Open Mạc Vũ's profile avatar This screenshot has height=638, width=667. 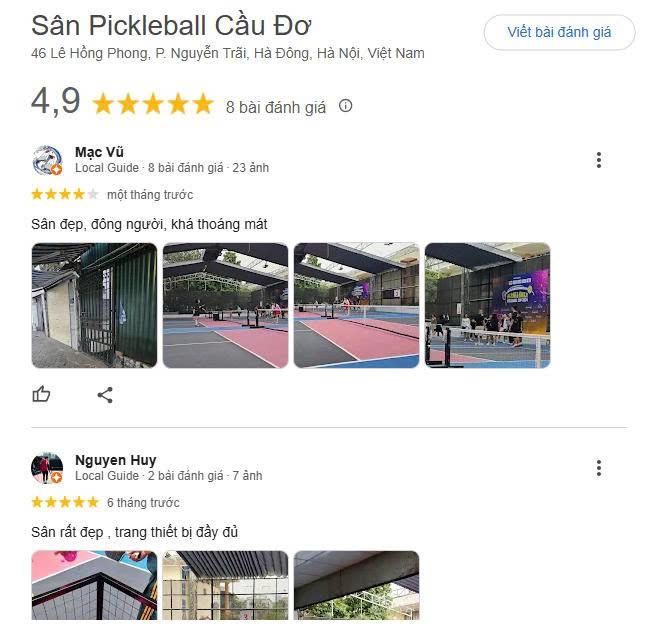point(47,160)
